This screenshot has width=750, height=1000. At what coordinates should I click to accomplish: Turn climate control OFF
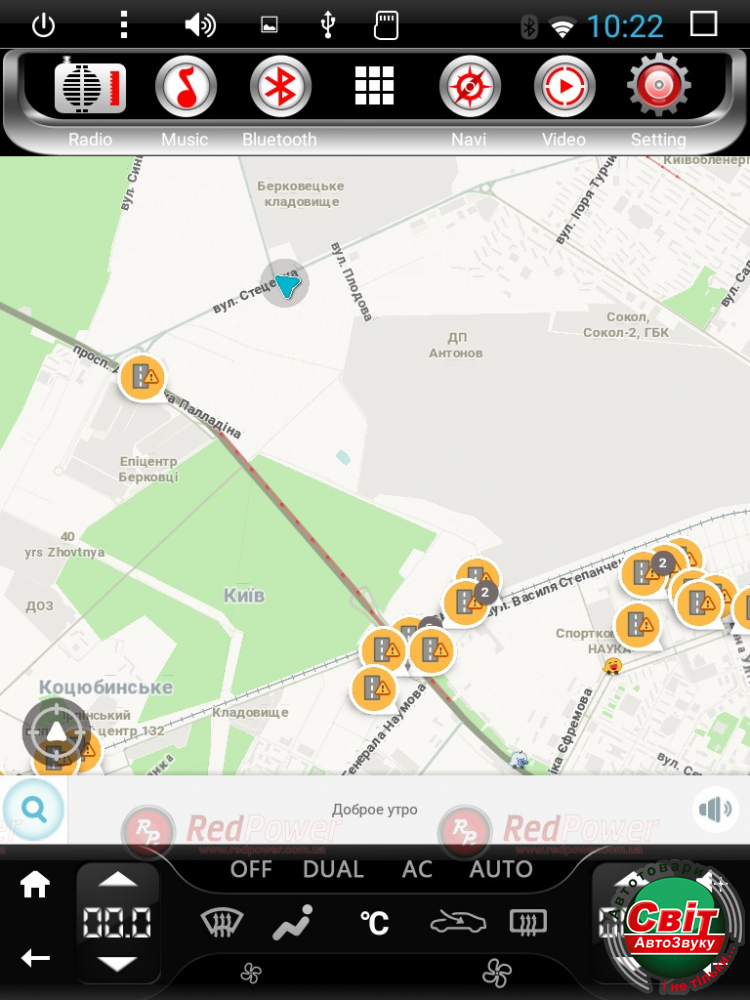[251, 869]
